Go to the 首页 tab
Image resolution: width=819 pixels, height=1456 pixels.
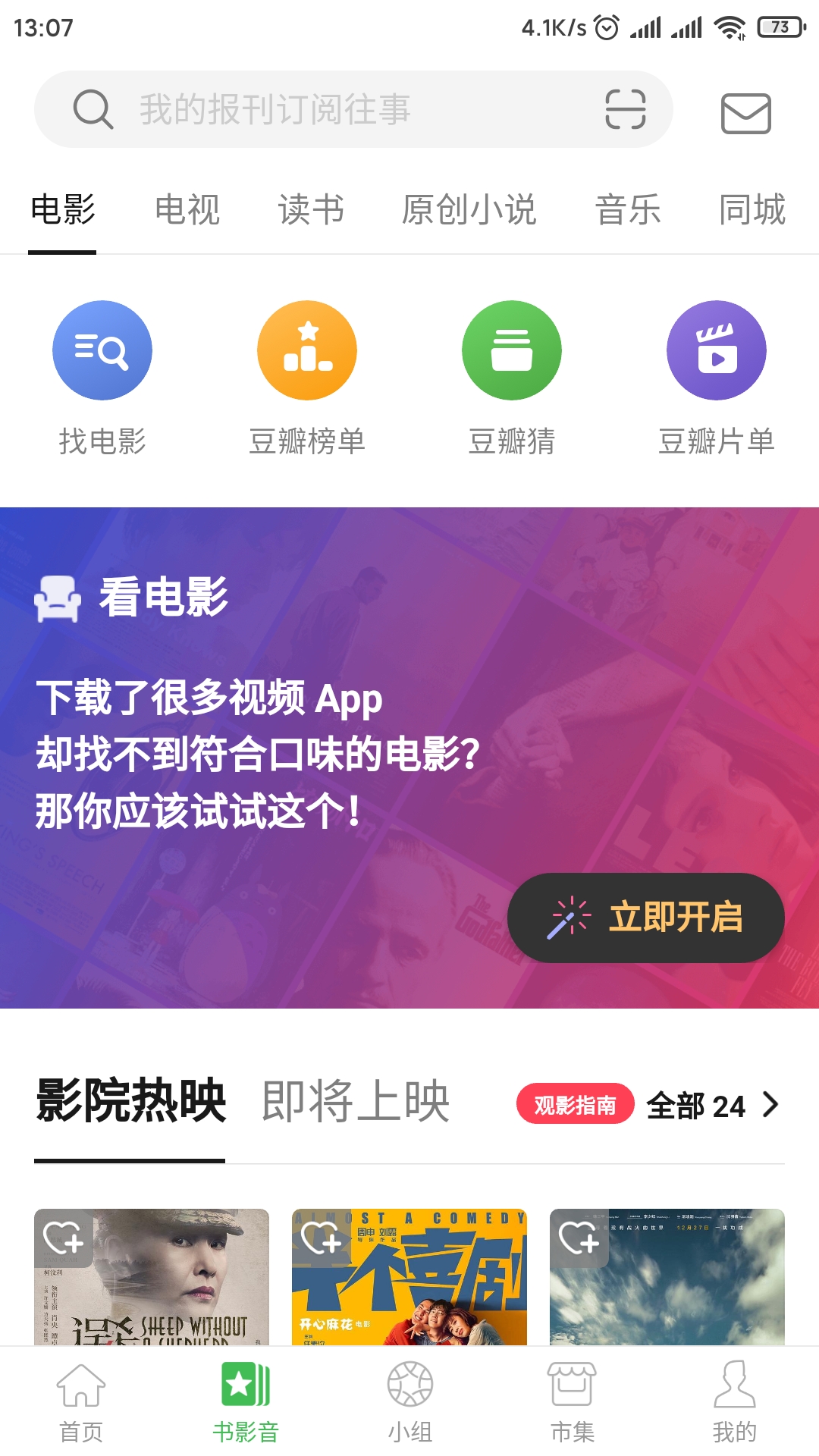click(x=81, y=1401)
